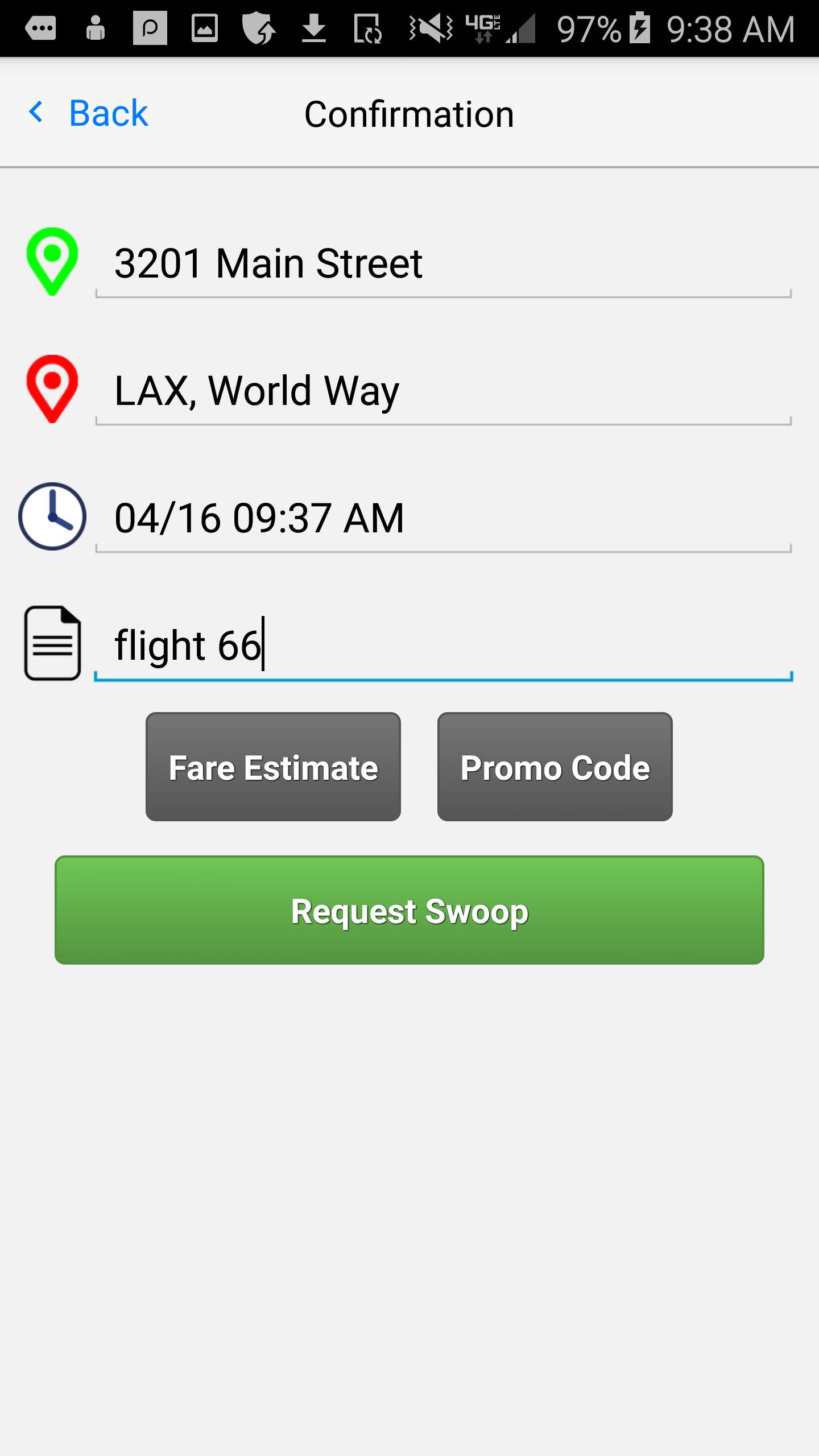Get a Fare Estimate

pos(273,767)
